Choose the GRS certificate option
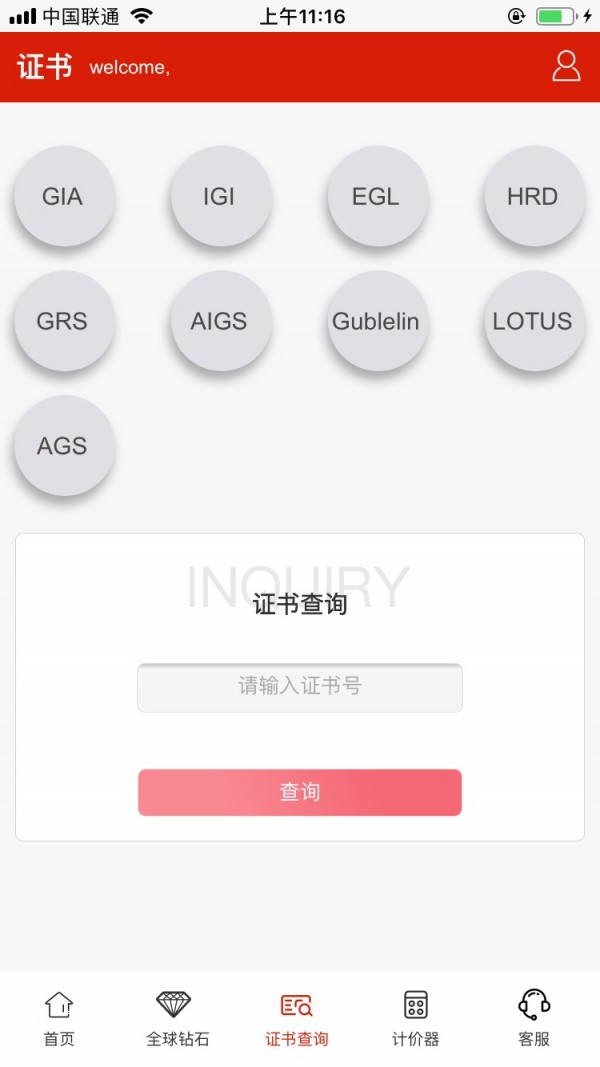 [63, 322]
